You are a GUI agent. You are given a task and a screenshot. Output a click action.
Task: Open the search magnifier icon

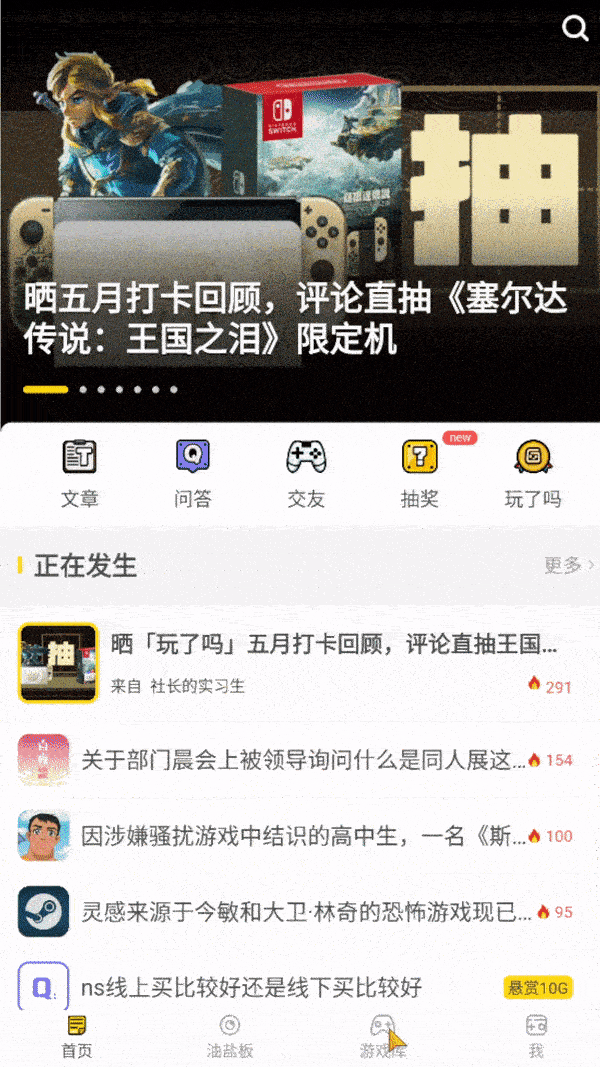[x=575, y=28]
